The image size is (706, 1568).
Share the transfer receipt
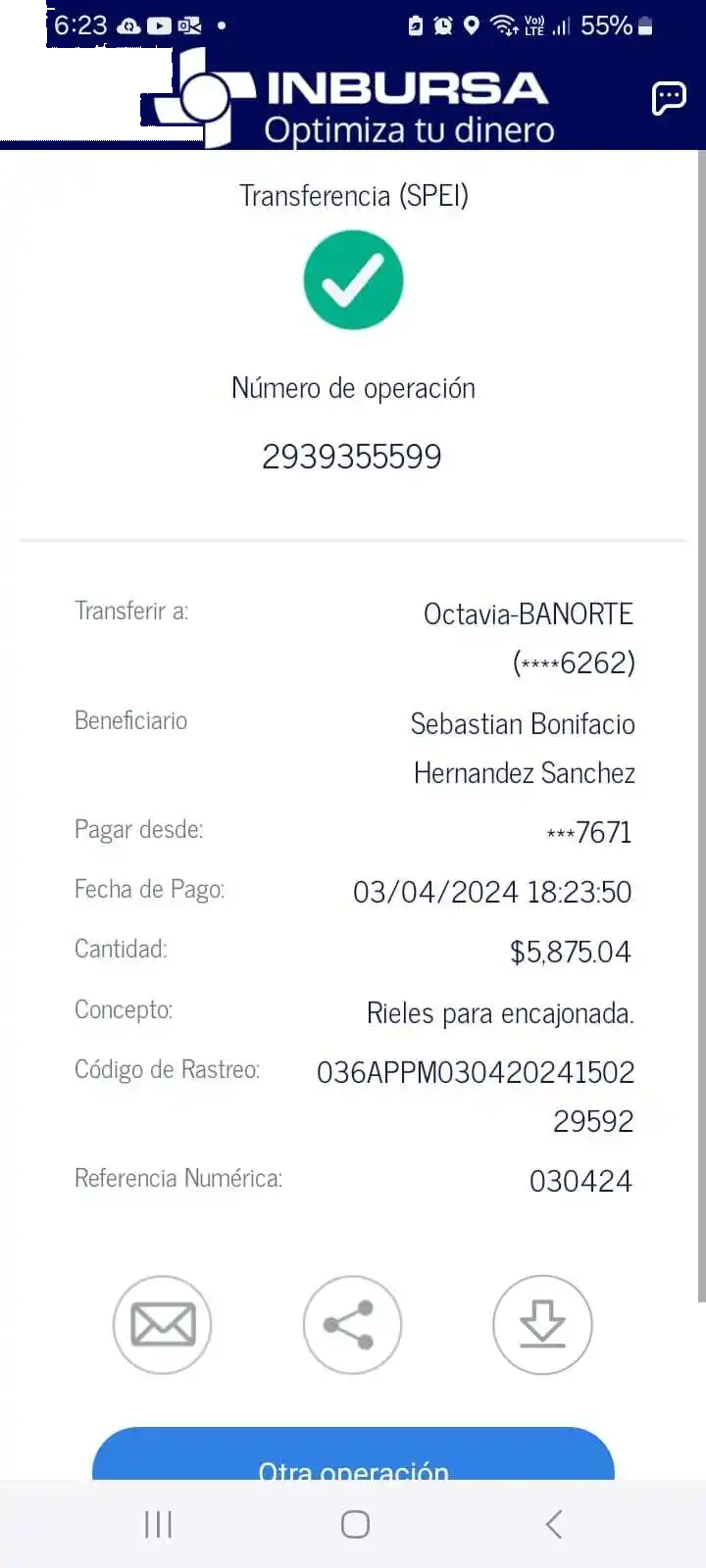tap(352, 1325)
